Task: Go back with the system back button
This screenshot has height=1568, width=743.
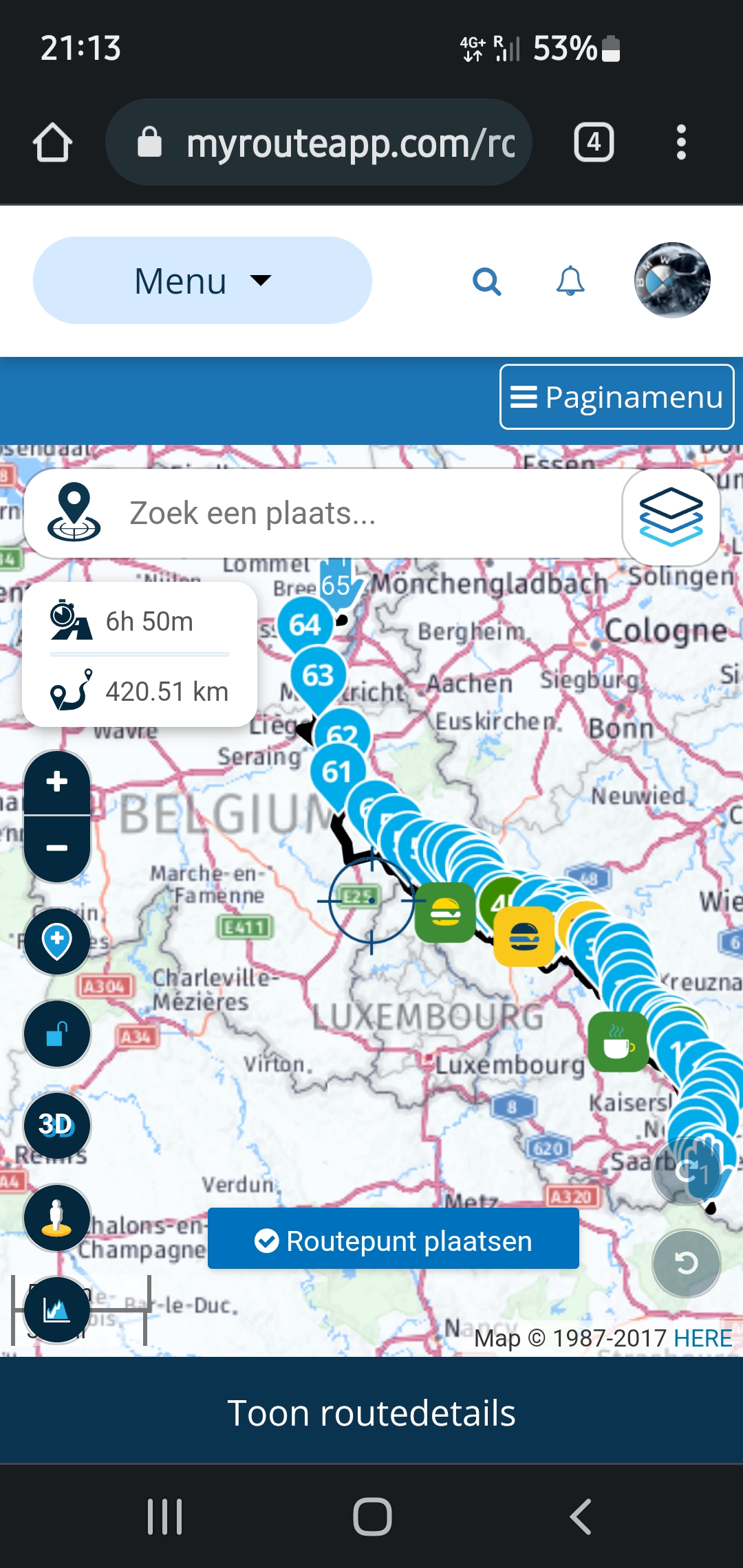Action: [581, 1516]
